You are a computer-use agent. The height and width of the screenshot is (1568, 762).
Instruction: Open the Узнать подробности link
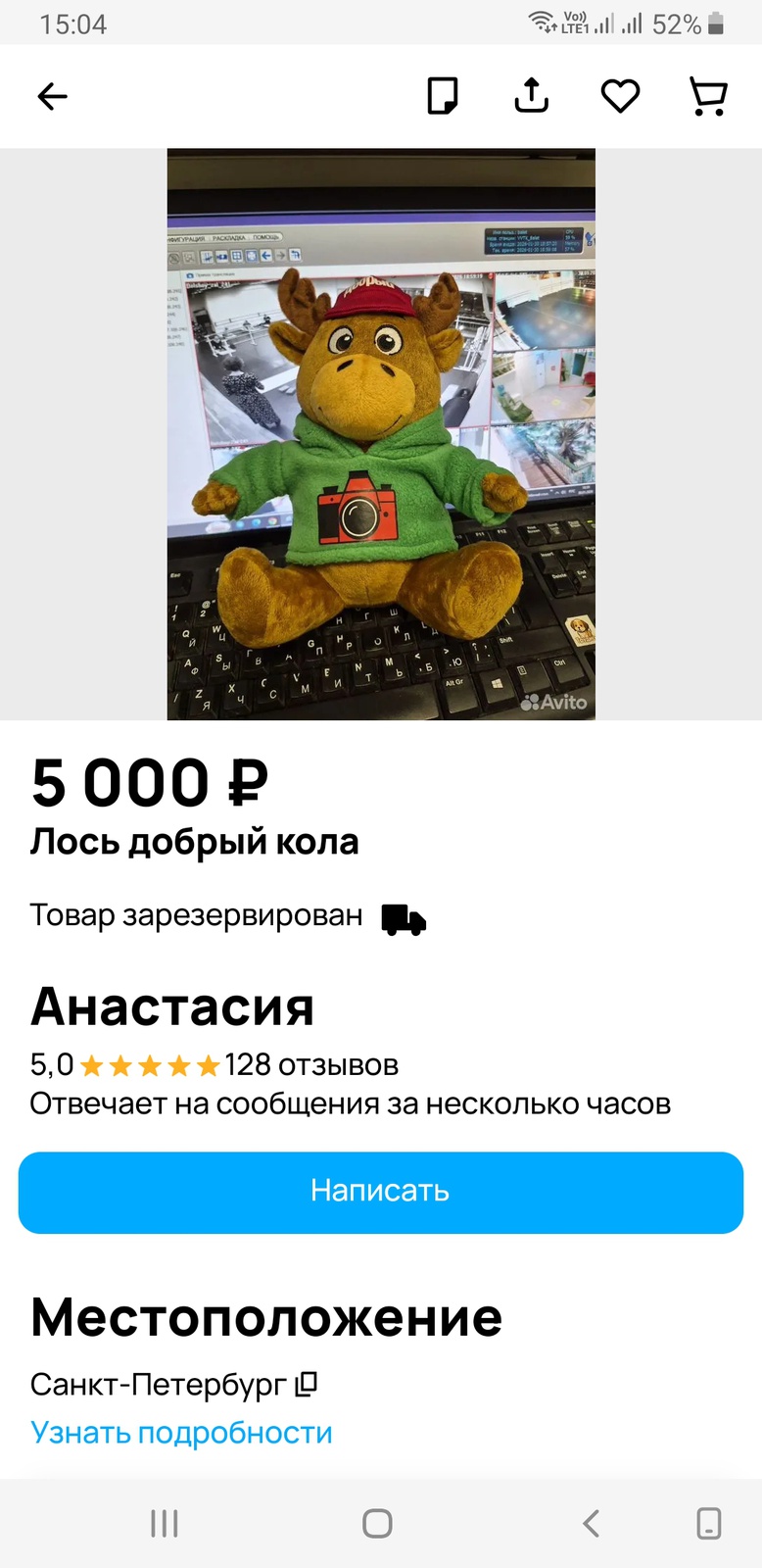click(x=181, y=1433)
